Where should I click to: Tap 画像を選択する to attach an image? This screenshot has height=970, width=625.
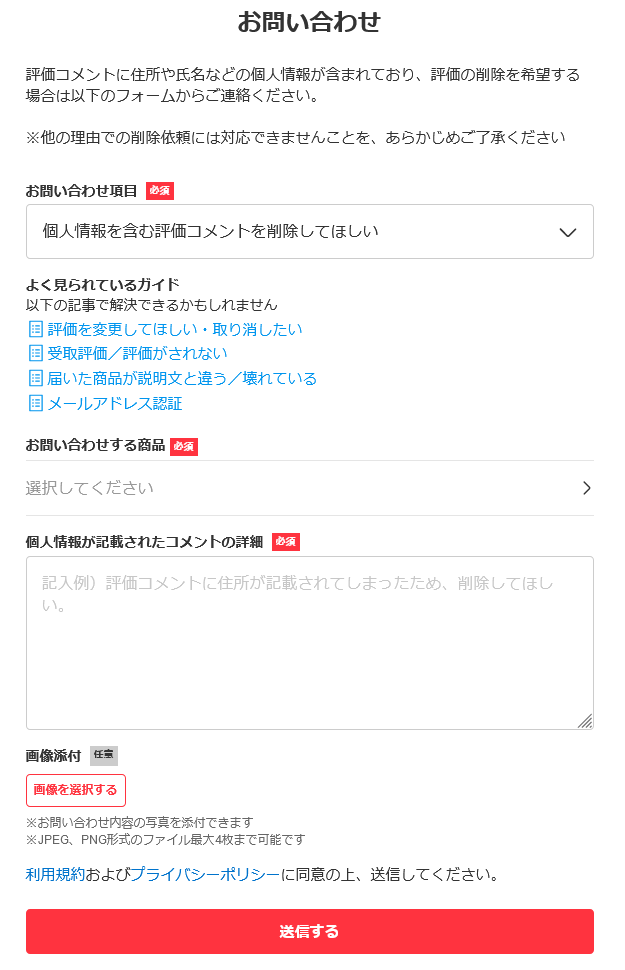[x=76, y=790]
